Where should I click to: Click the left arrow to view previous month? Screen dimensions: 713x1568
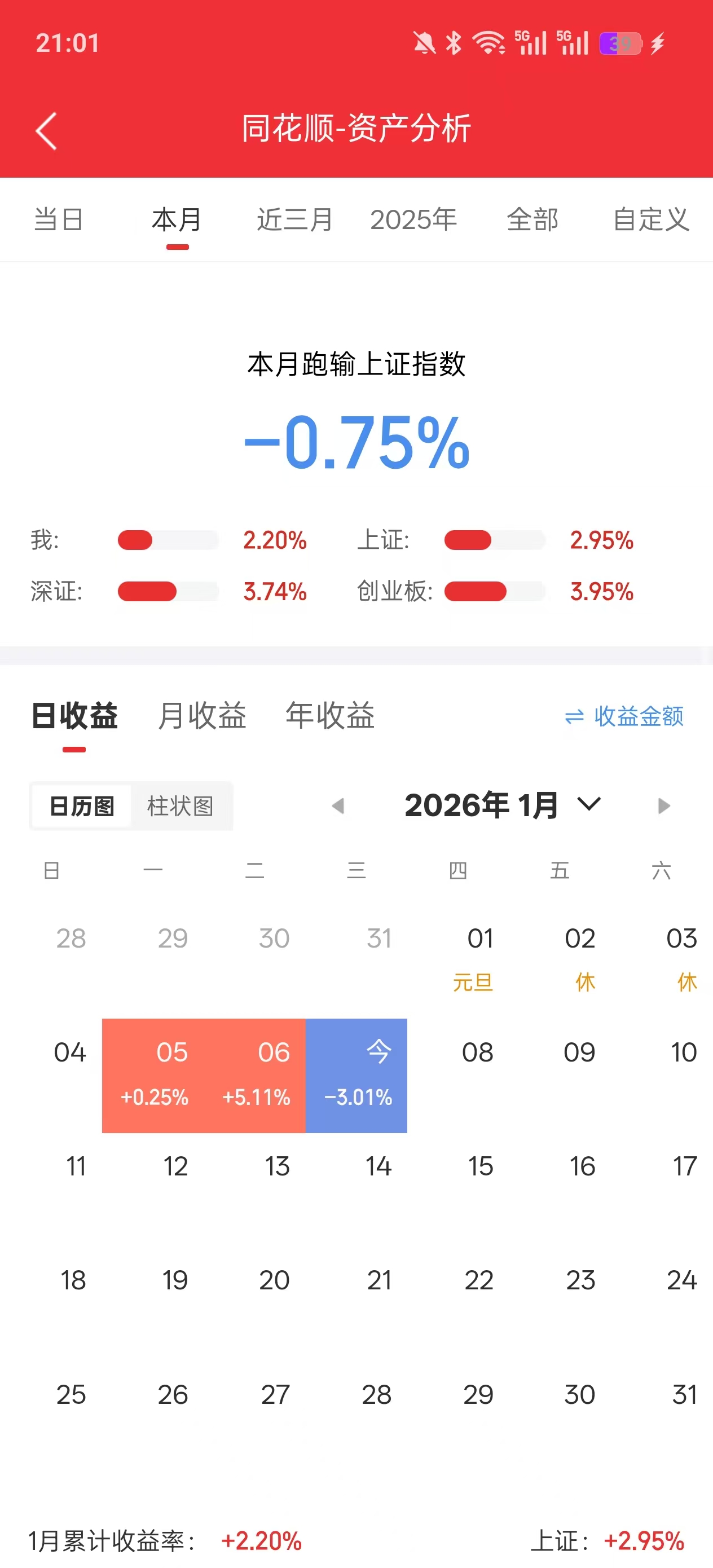[x=338, y=805]
